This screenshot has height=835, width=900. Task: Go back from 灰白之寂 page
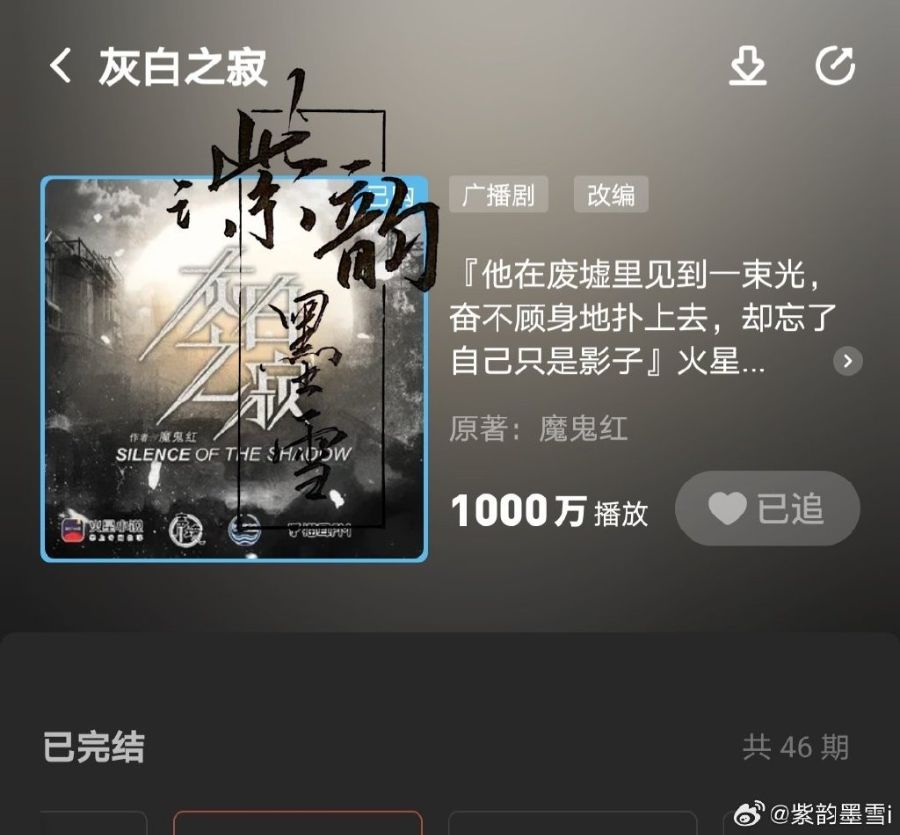pos(62,67)
